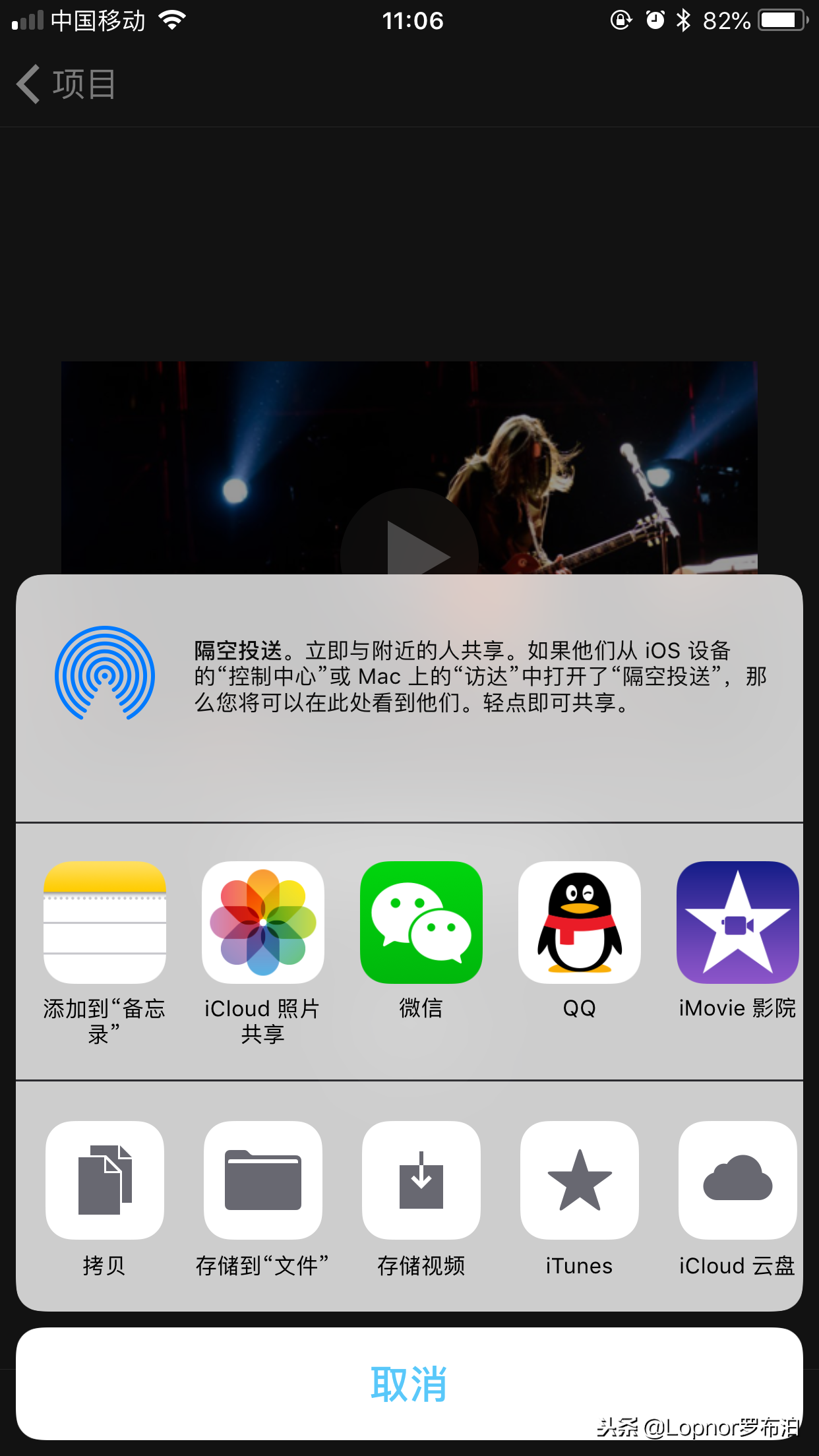The height and width of the screenshot is (1456, 819).
Task: Send the video to iTunes
Action: [x=579, y=1180]
